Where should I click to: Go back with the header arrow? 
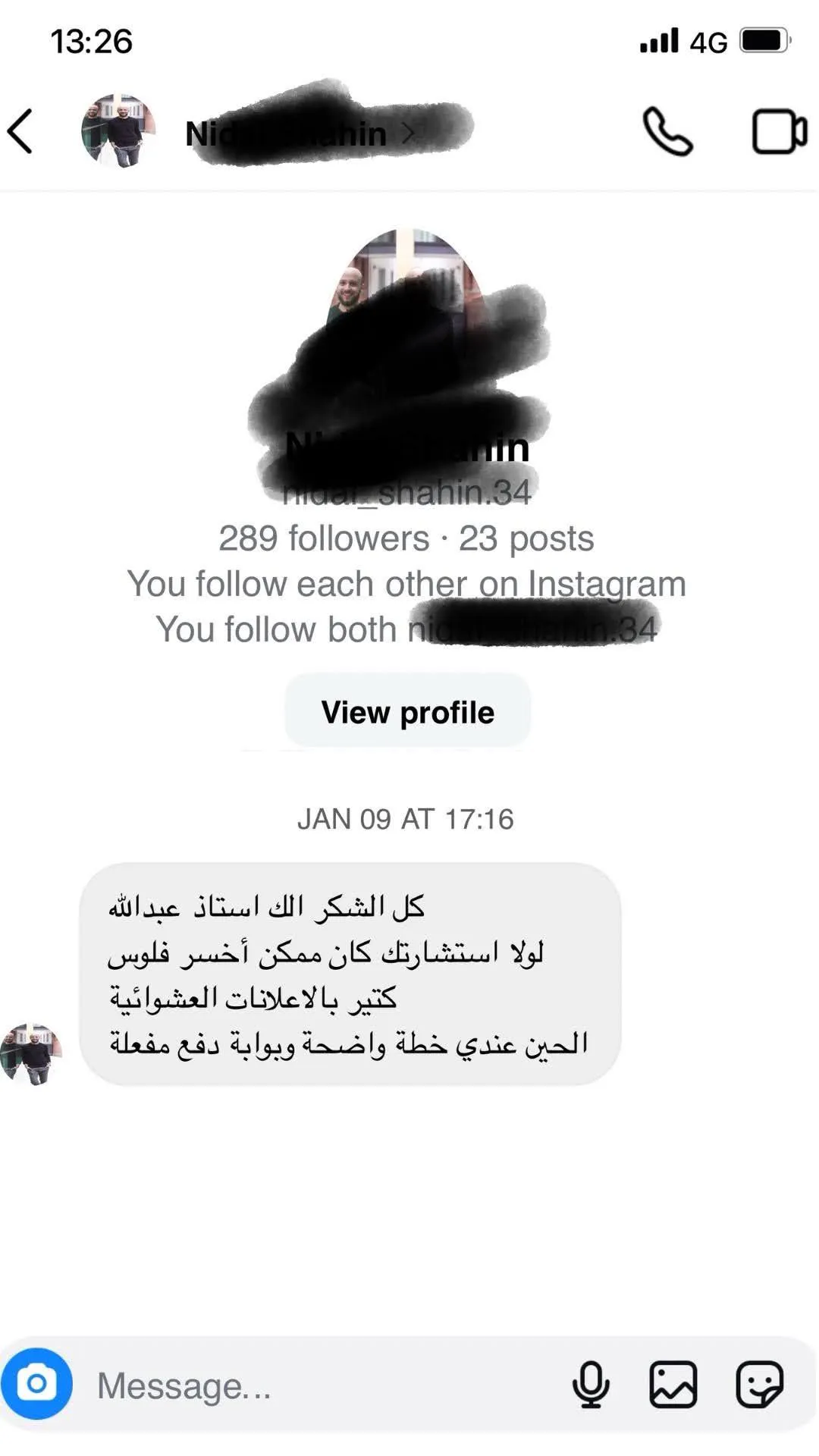click(x=20, y=131)
